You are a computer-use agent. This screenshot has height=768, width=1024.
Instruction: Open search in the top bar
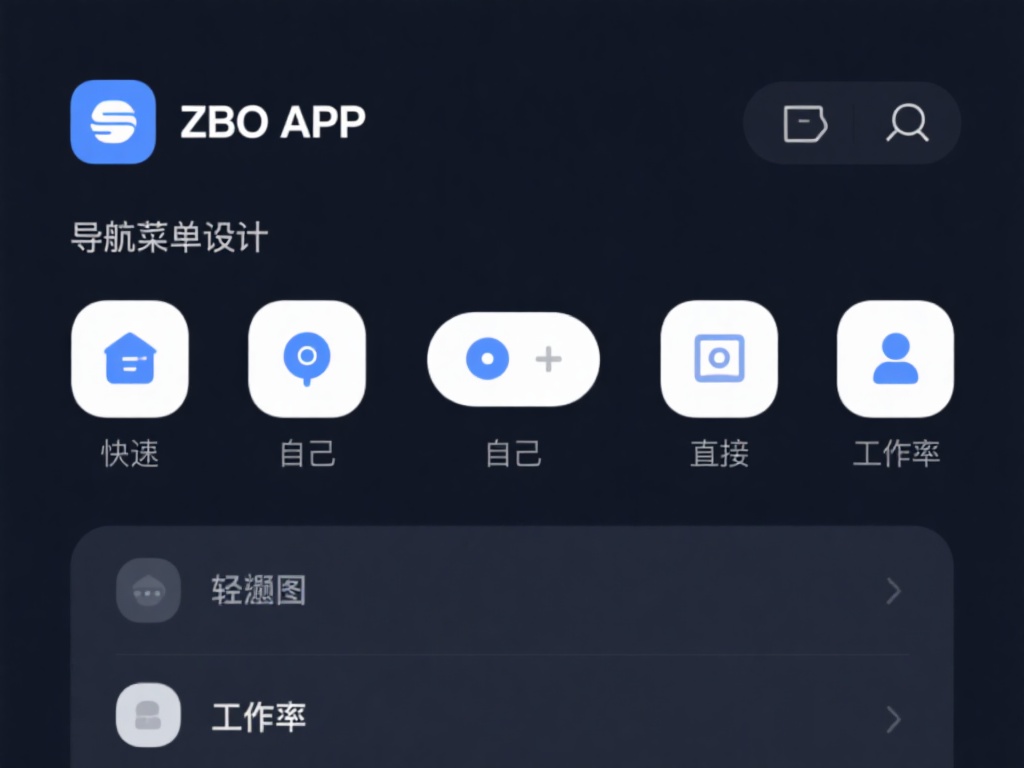(x=907, y=124)
